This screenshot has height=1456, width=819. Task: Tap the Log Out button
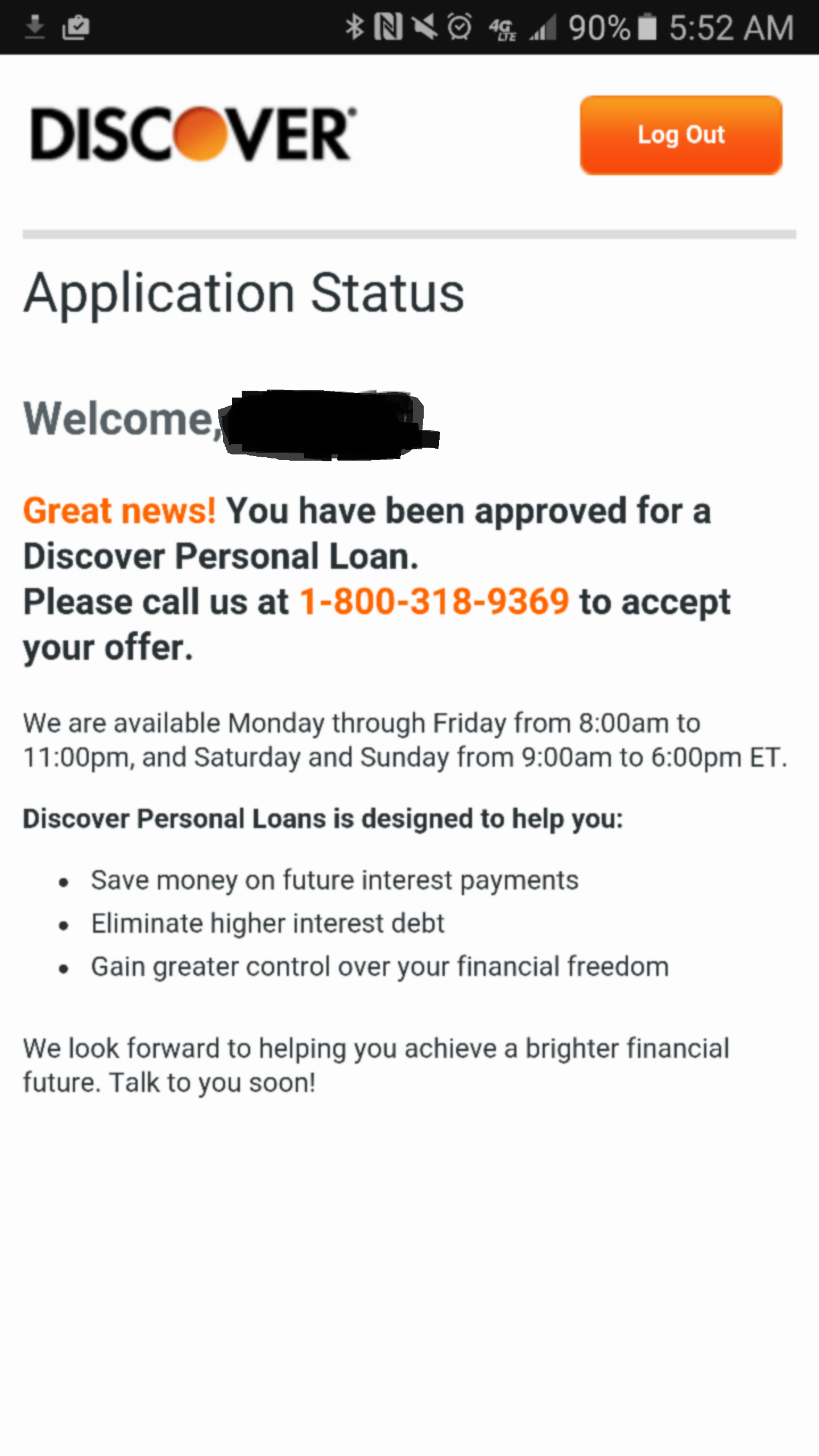coord(681,135)
